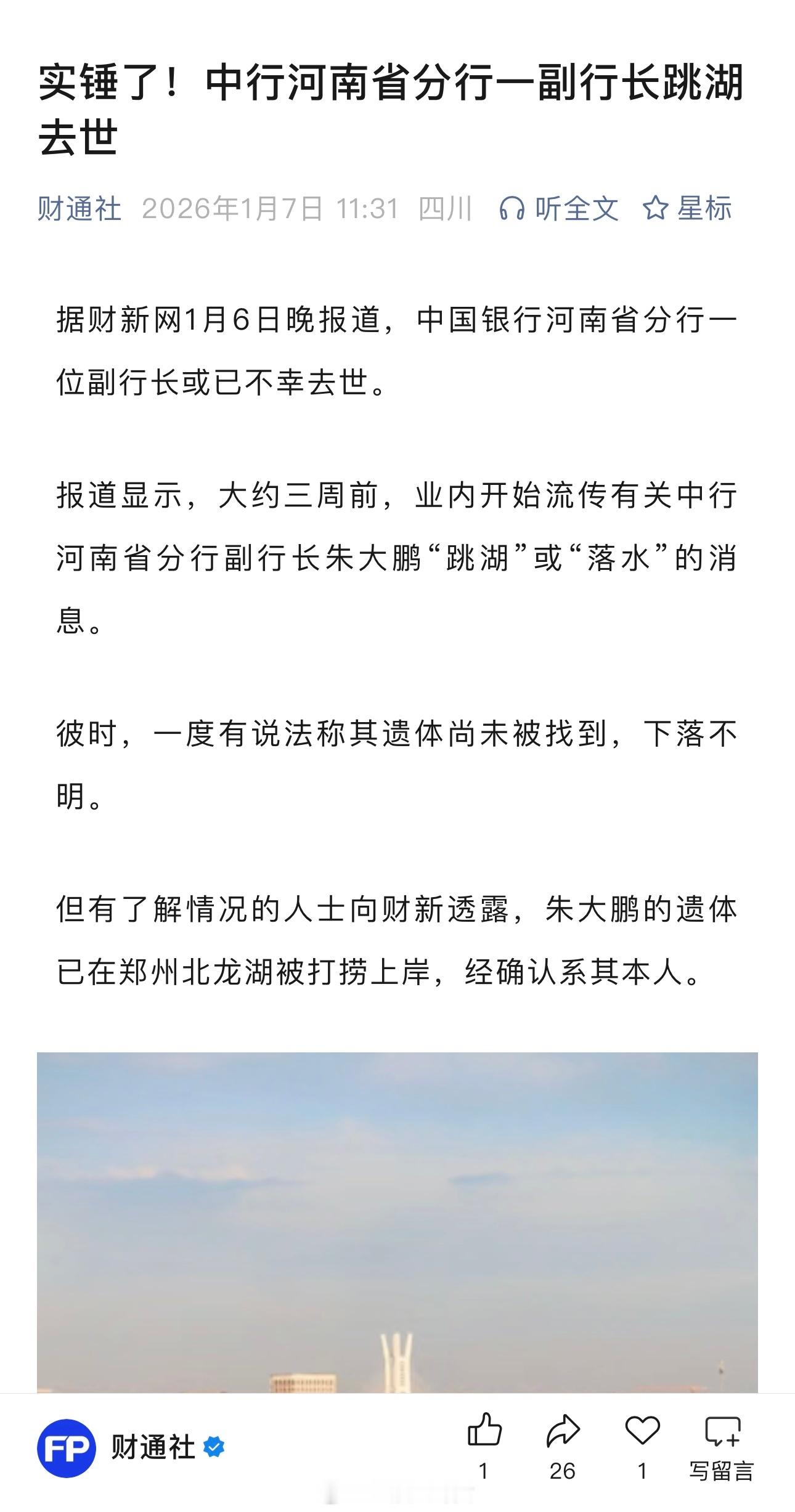Open 财通社 author profile at article top
Viewport: 795px width, 1512px height.
tap(79, 209)
